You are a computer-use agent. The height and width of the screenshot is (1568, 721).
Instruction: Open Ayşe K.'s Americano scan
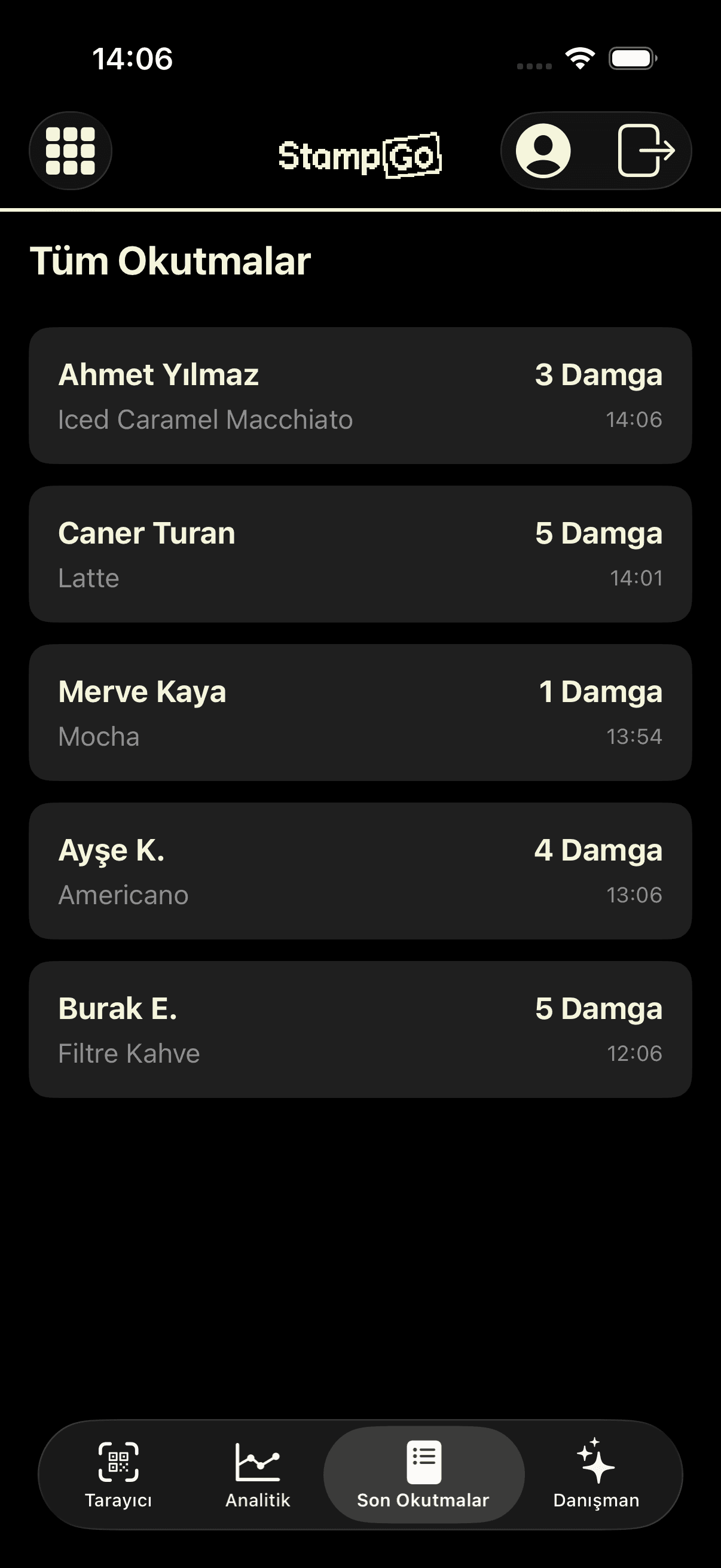(360, 871)
